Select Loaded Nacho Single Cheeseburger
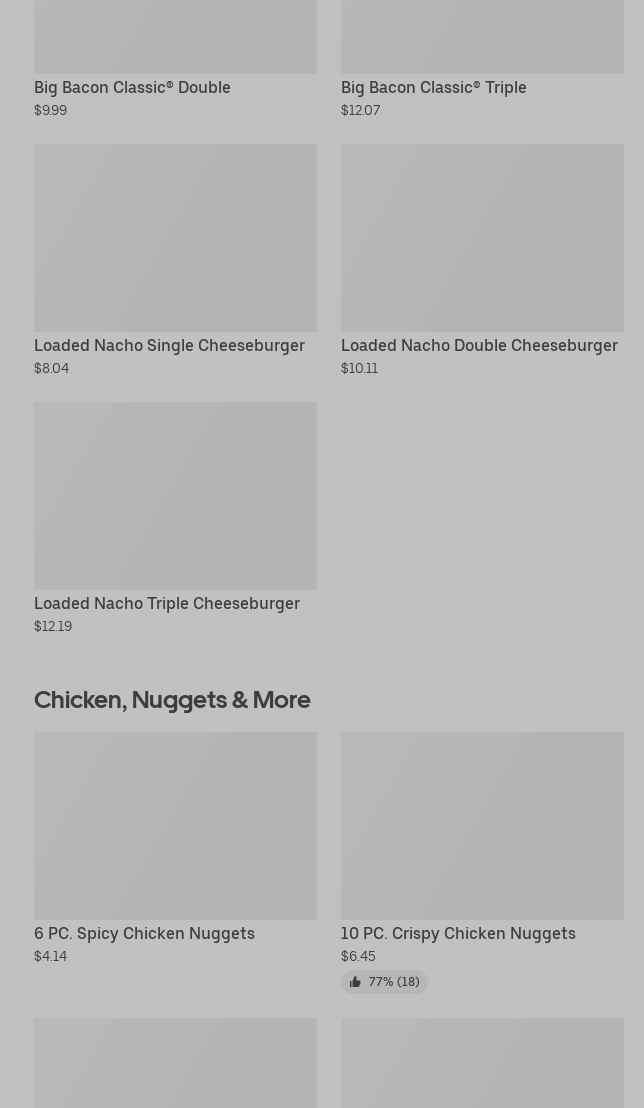This screenshot has width=644, height=1108. pyautogui.click(x=175, y=260)
